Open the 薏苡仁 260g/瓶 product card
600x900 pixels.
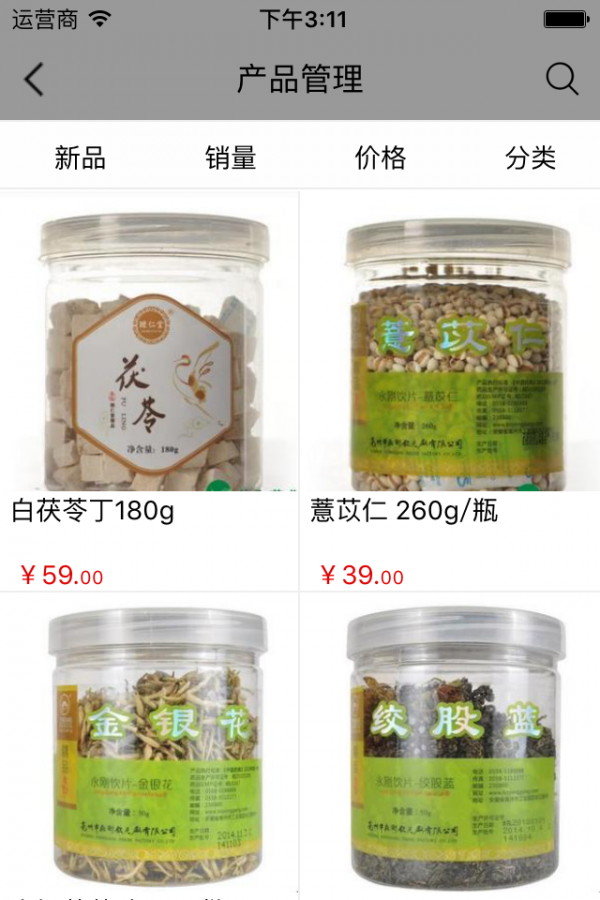coord(450,390)
